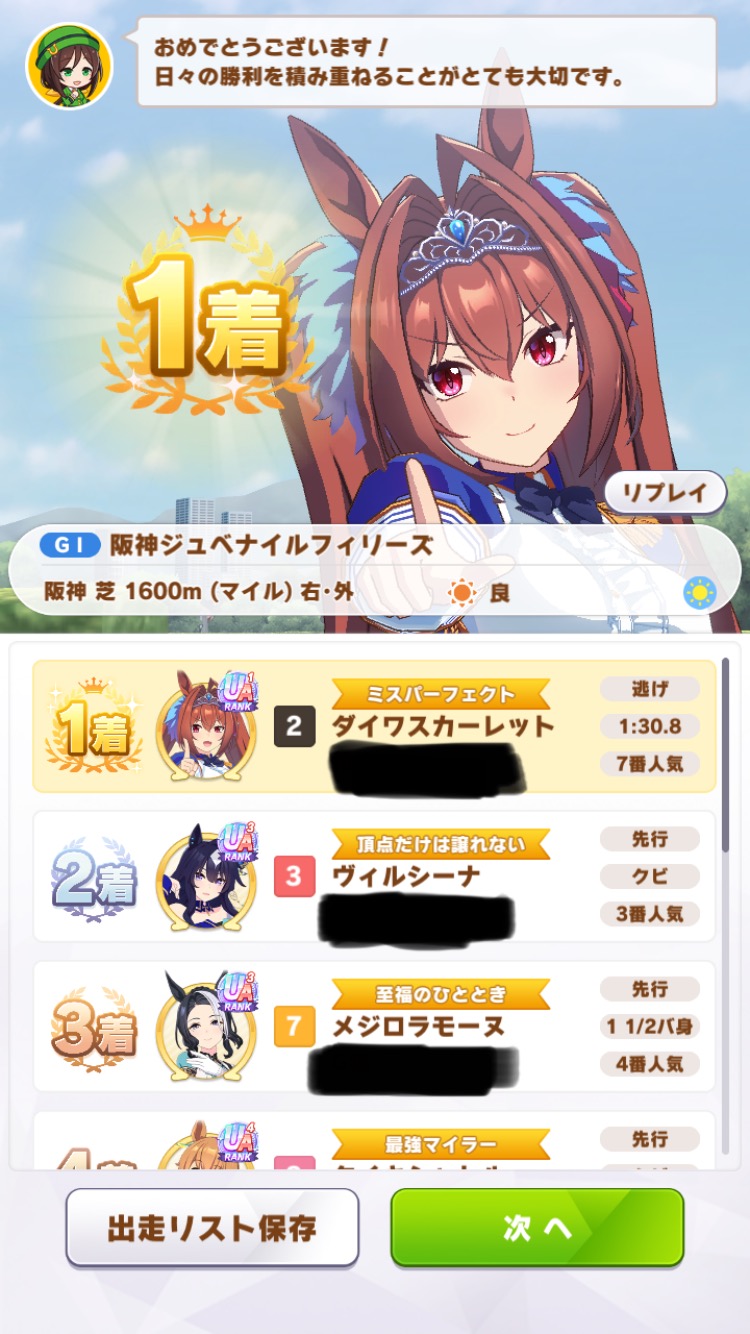Proceed with the green 次へ button

[x=537, y=1227]
